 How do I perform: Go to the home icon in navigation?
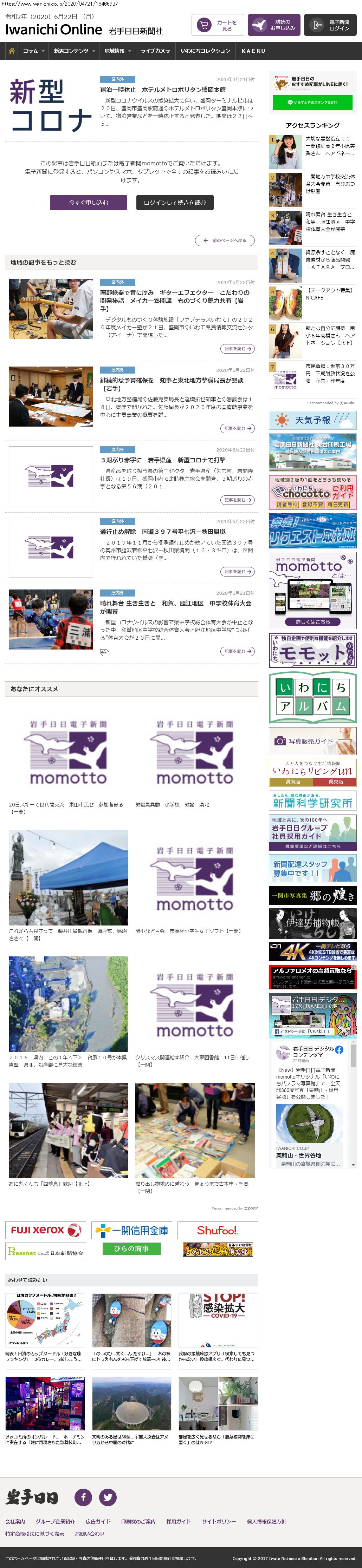(x=12, y=51)
